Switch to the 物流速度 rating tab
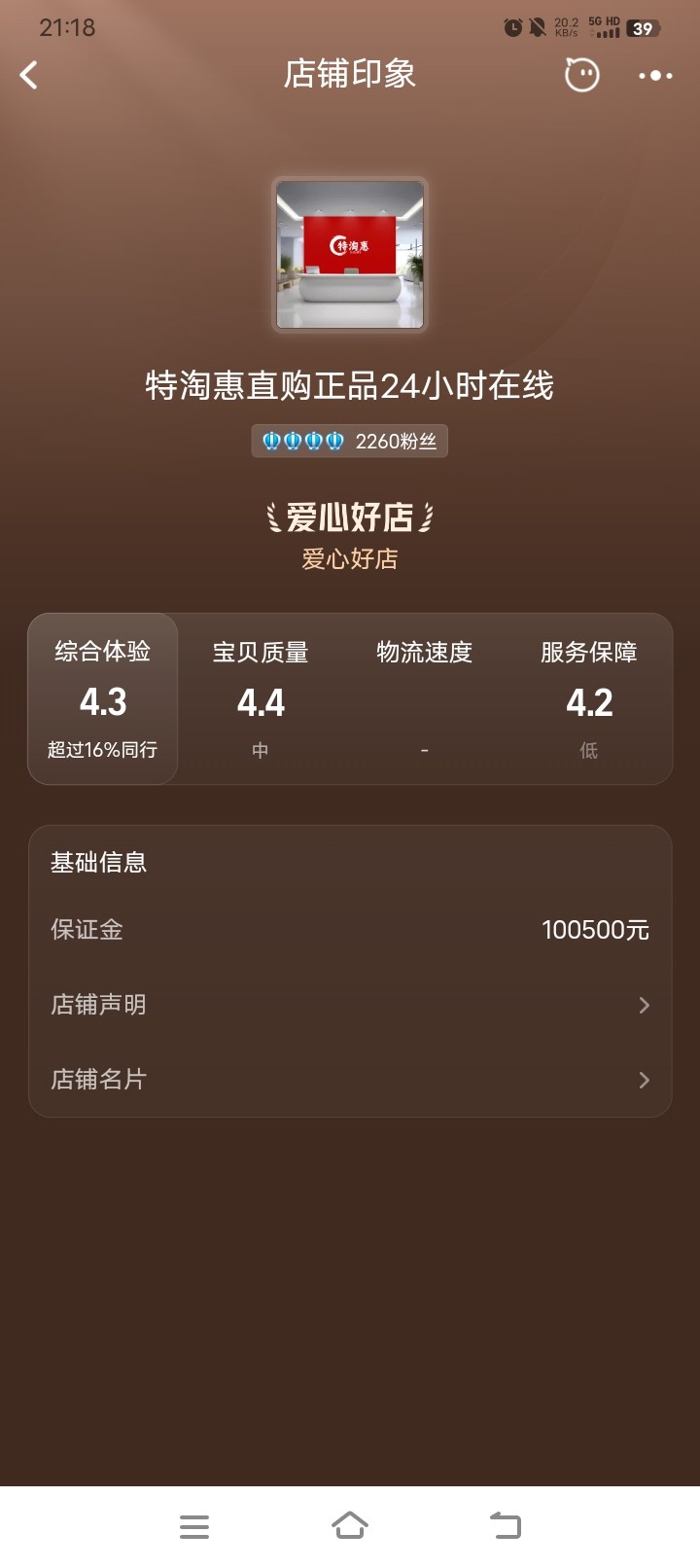Image resolution: width=700 pixels, height=1568 pixels. 424,698
